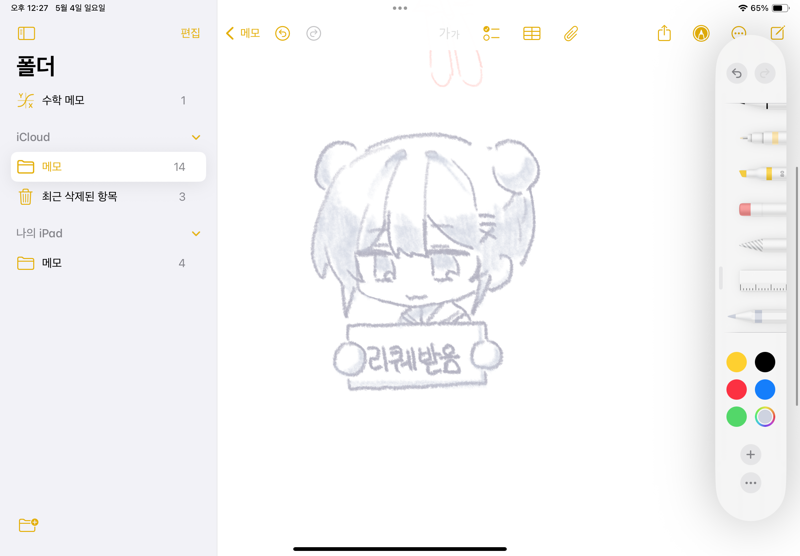Collapse the 나의 iPad section
The image size is (800, 556).
click(196, 233)
